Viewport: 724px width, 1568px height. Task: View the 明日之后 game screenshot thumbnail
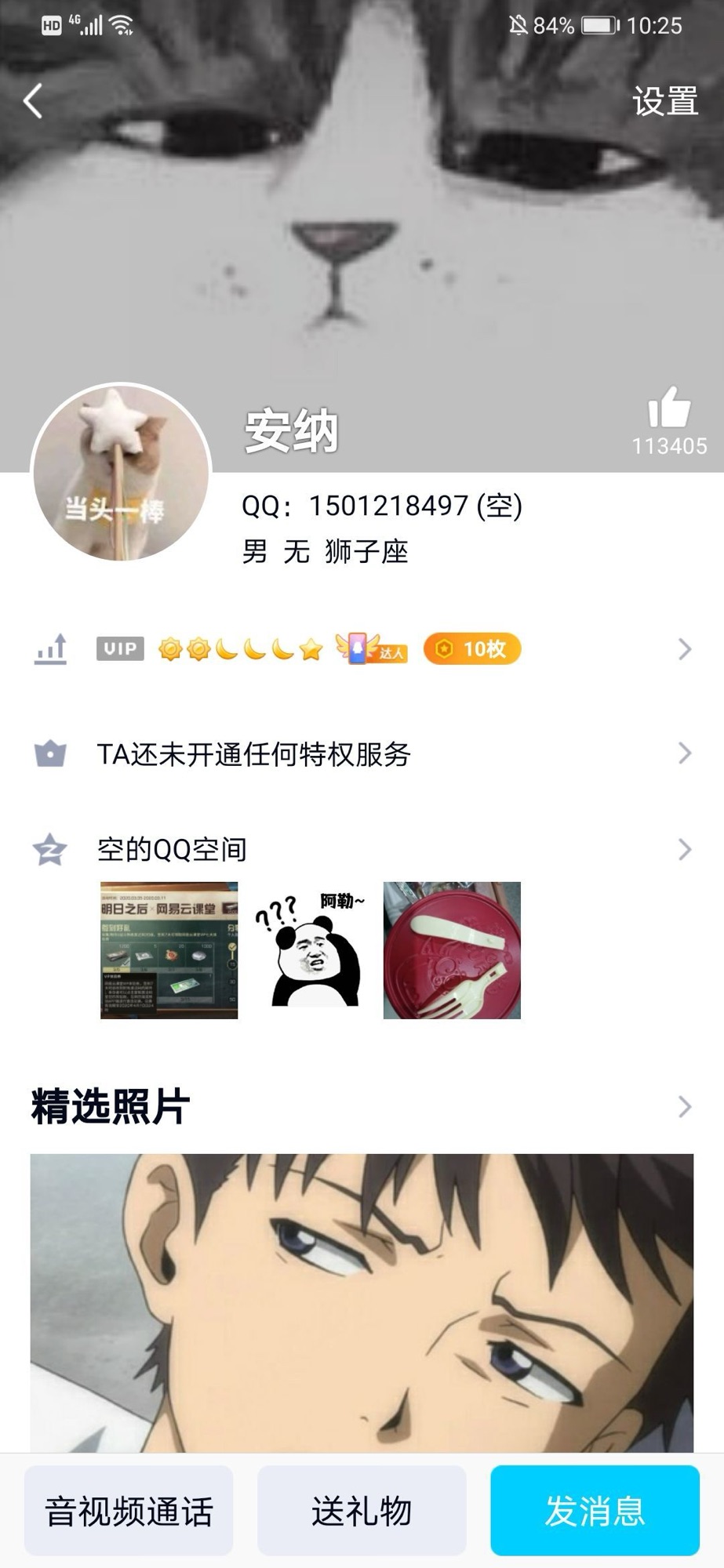pyautogui.click(x=169, y=950)
